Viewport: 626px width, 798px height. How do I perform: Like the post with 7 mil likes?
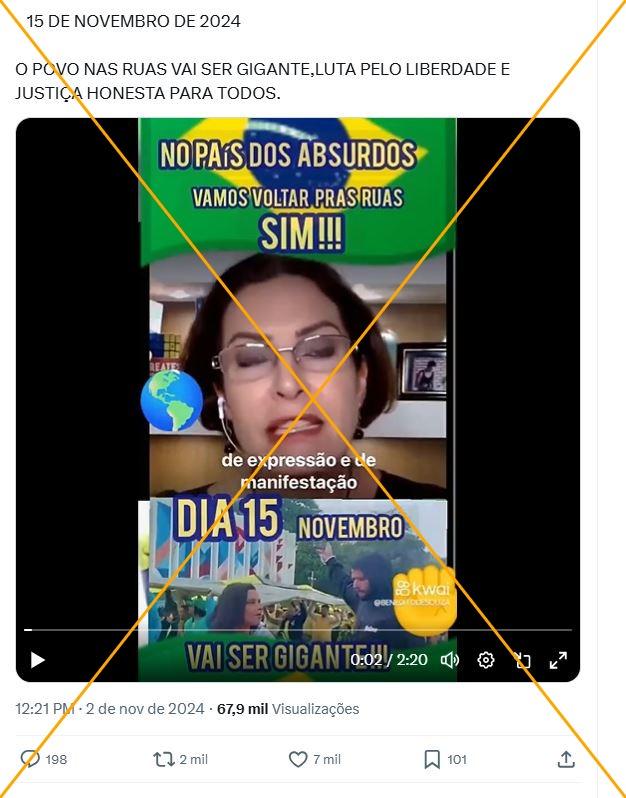click(x=298, y=759)
